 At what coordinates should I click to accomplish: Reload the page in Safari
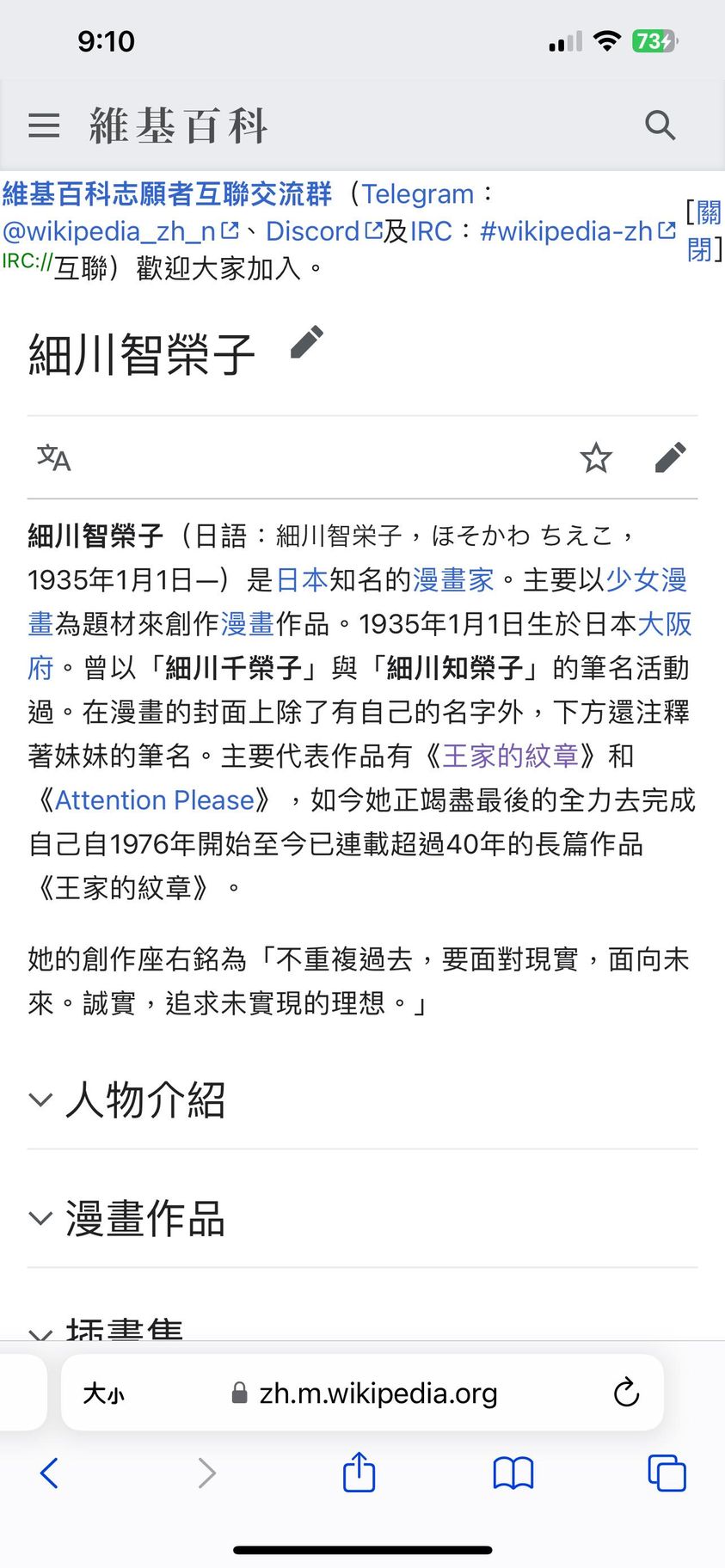626,1393
